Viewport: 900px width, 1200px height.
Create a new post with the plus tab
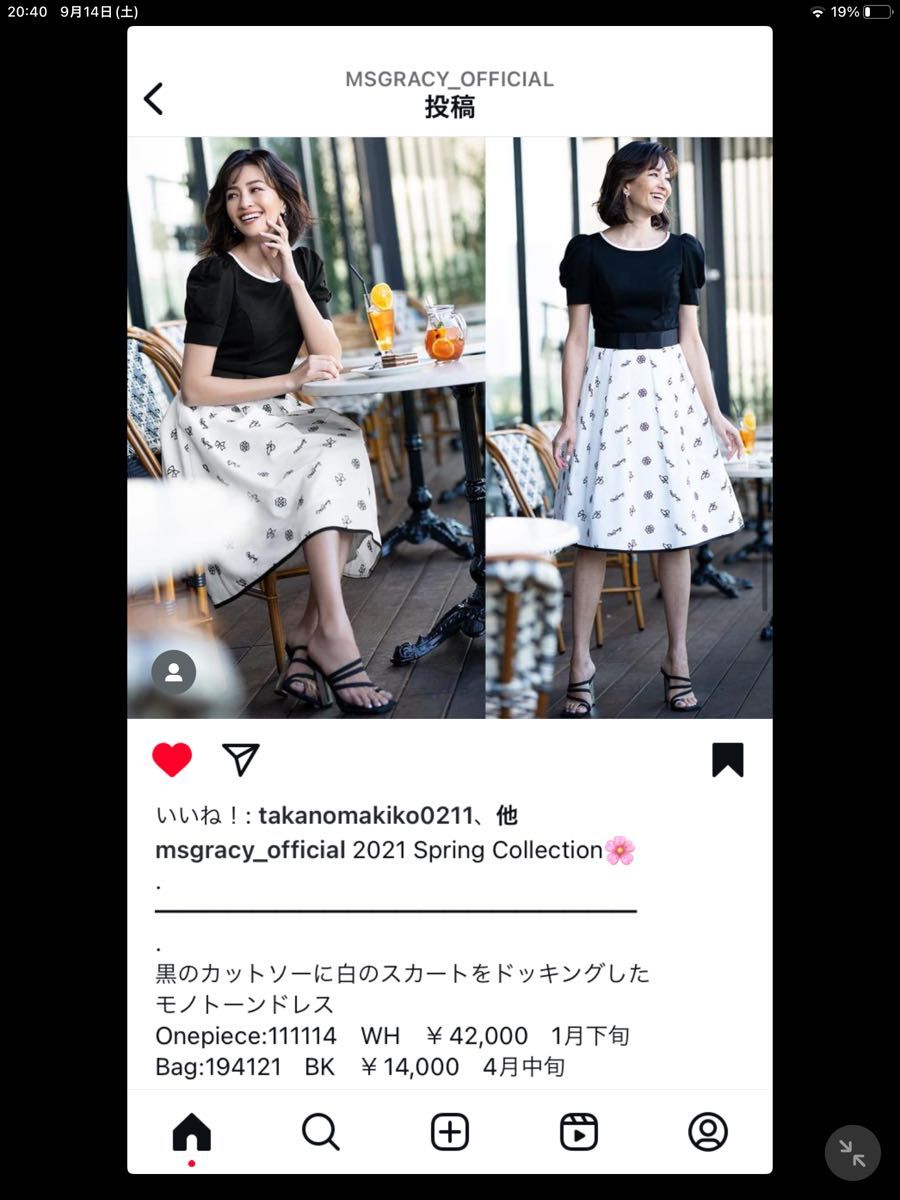point(450,1132)
